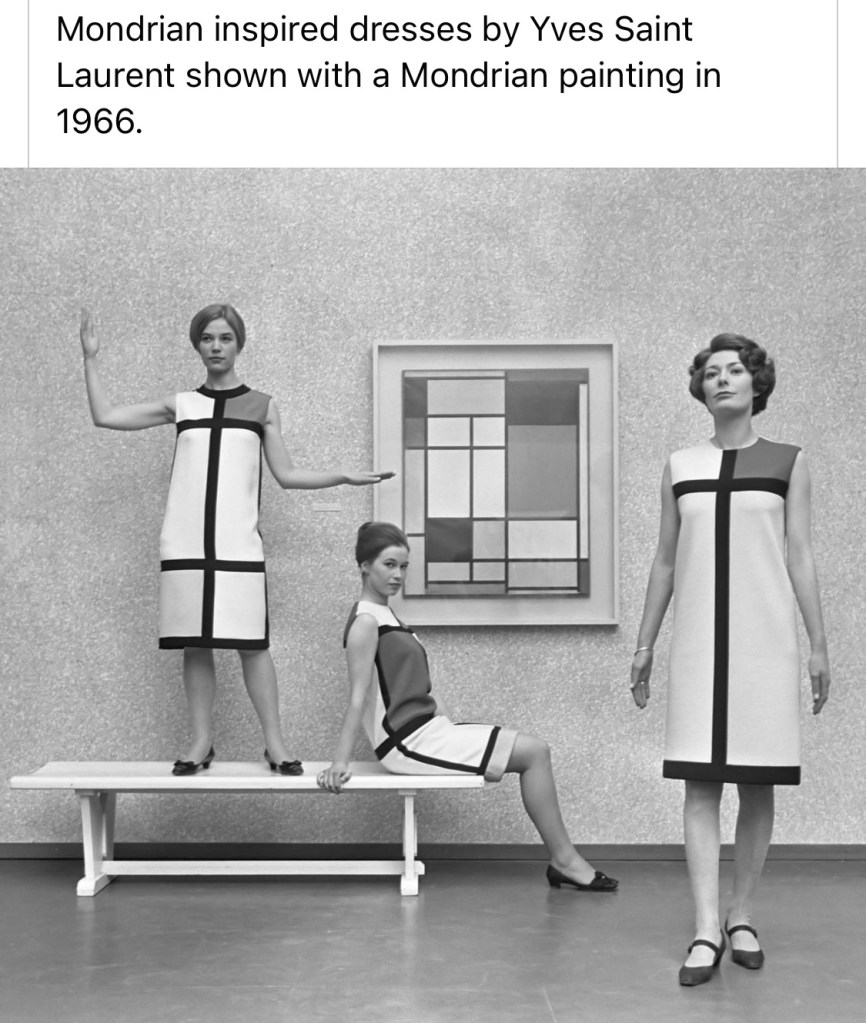The width and height of the screenshot is (866, 1023).
Task: Open the Mondrian dresses photo in the post
Action: [433, 595]
